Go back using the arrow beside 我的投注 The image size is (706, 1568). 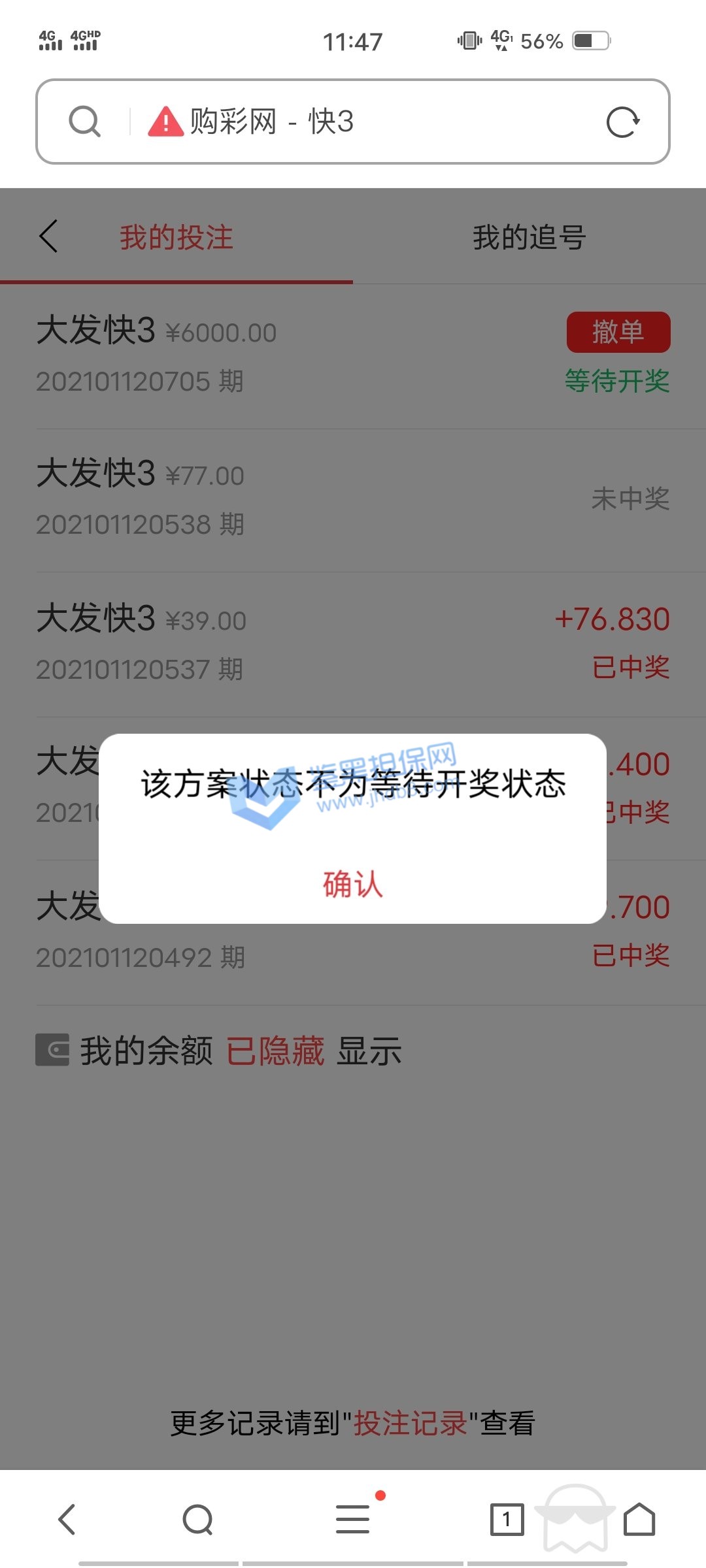pos(49,237)
